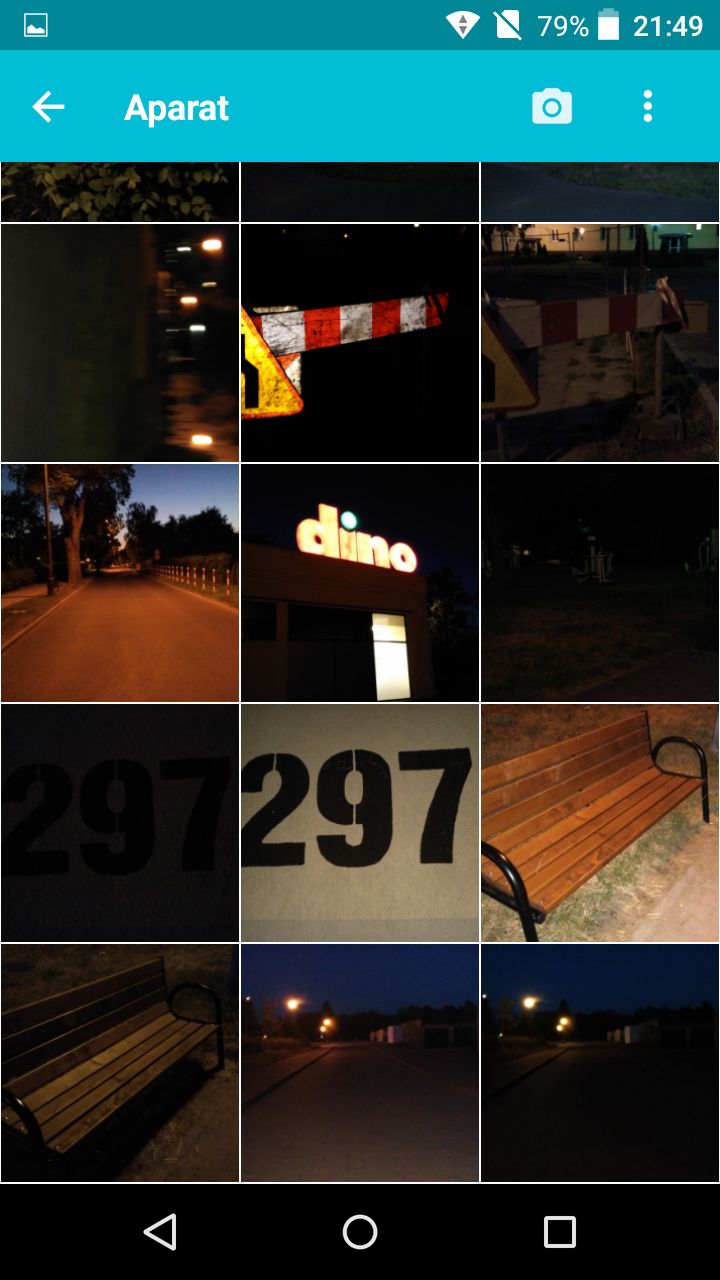This screenshot has width=720, height=1280.
Task: Open the recent apps overview
Action: click(559, 1232)
